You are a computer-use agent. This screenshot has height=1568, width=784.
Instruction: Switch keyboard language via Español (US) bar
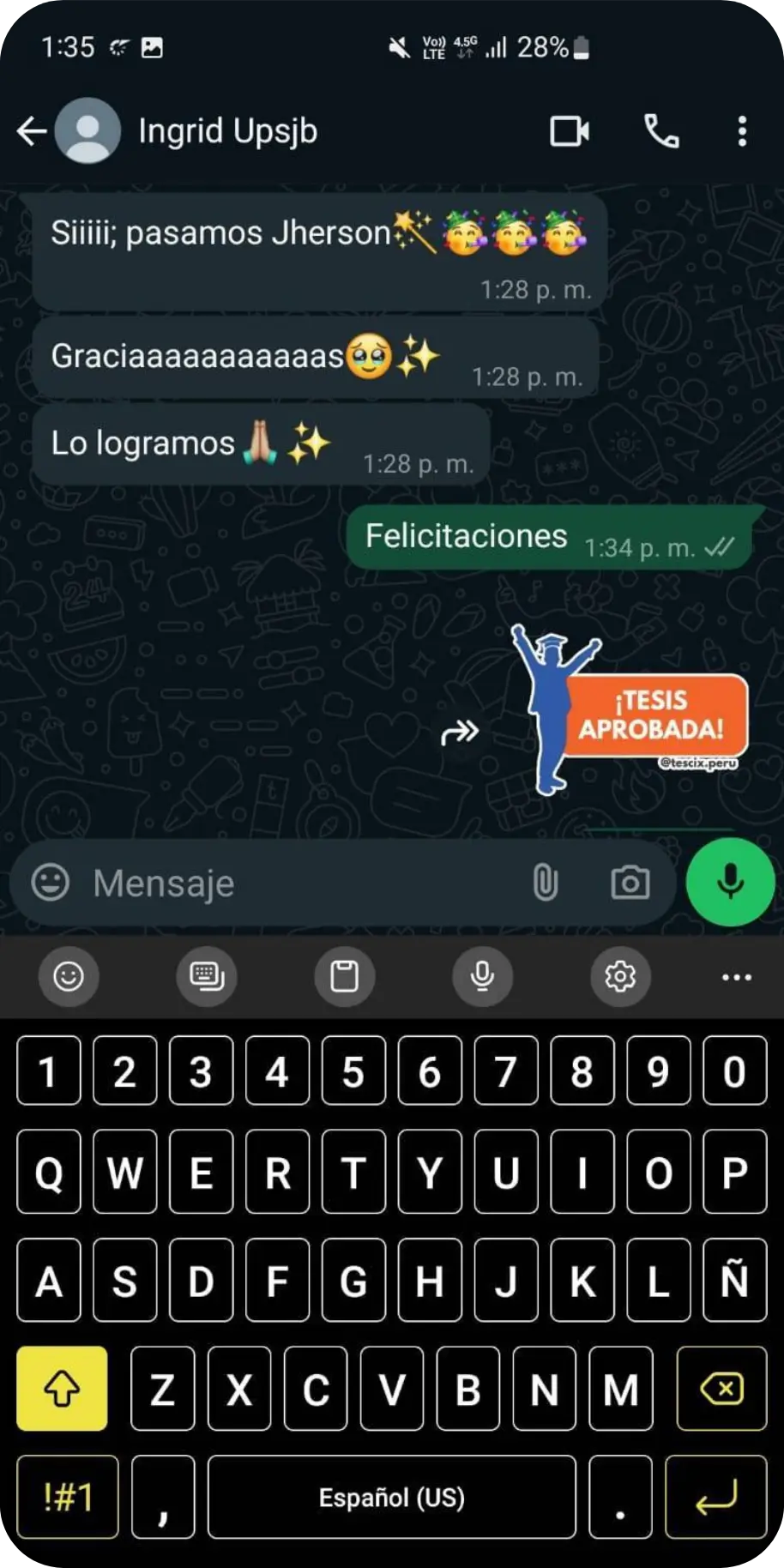coord(390,1497)
